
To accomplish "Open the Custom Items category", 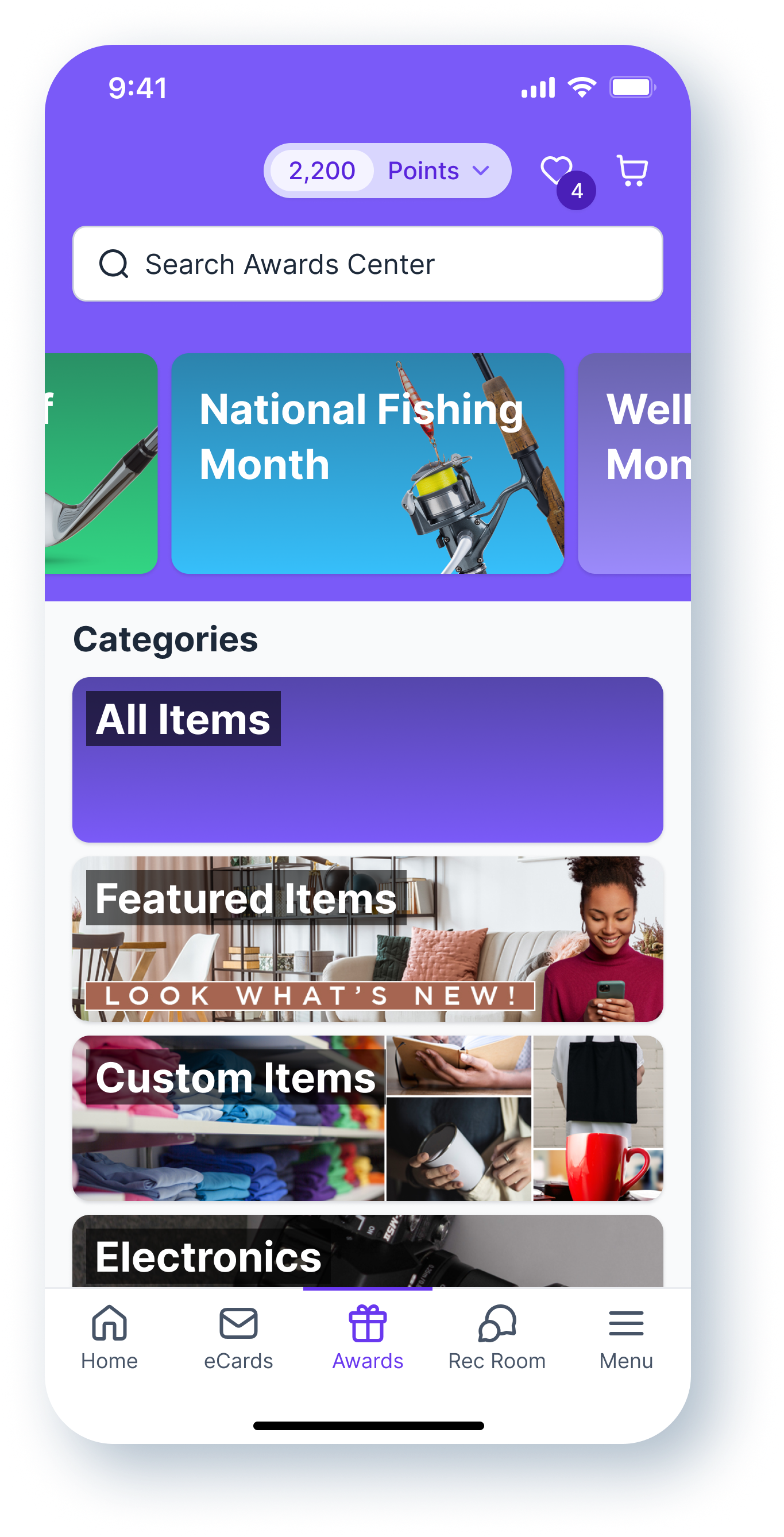I will (368, 1118).
